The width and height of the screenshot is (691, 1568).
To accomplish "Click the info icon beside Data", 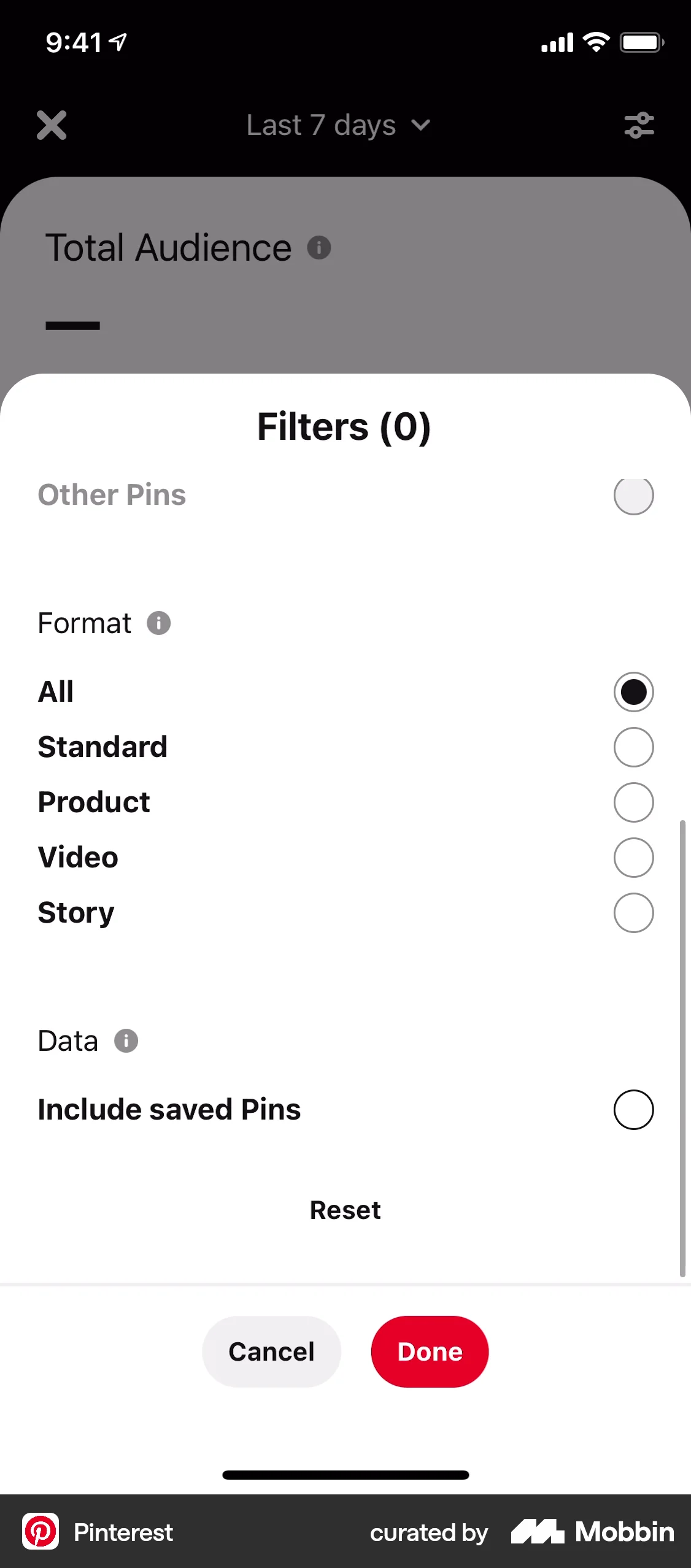I will pyautogui.click(x=125, y=1040).
